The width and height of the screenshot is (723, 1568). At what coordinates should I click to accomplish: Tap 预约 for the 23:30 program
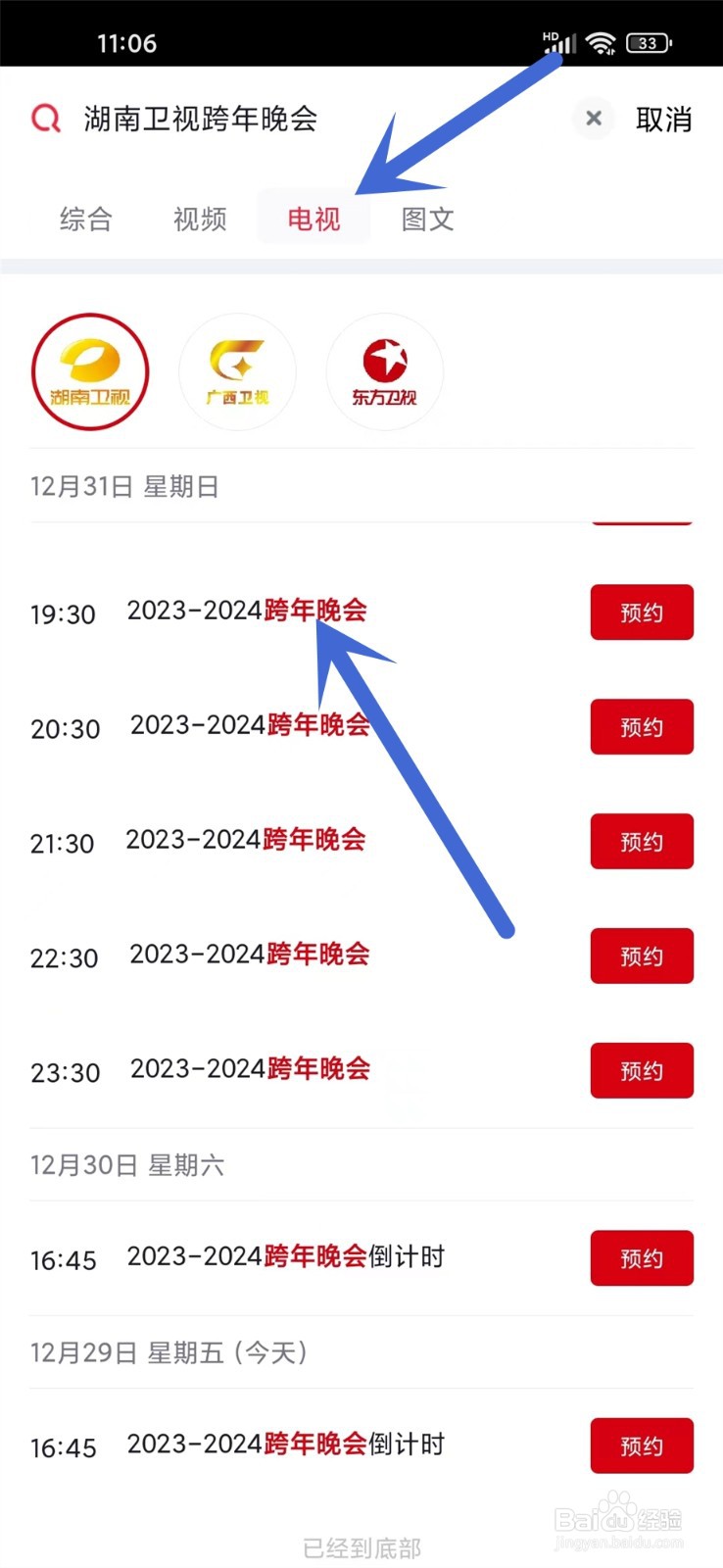click(642, 1071)
